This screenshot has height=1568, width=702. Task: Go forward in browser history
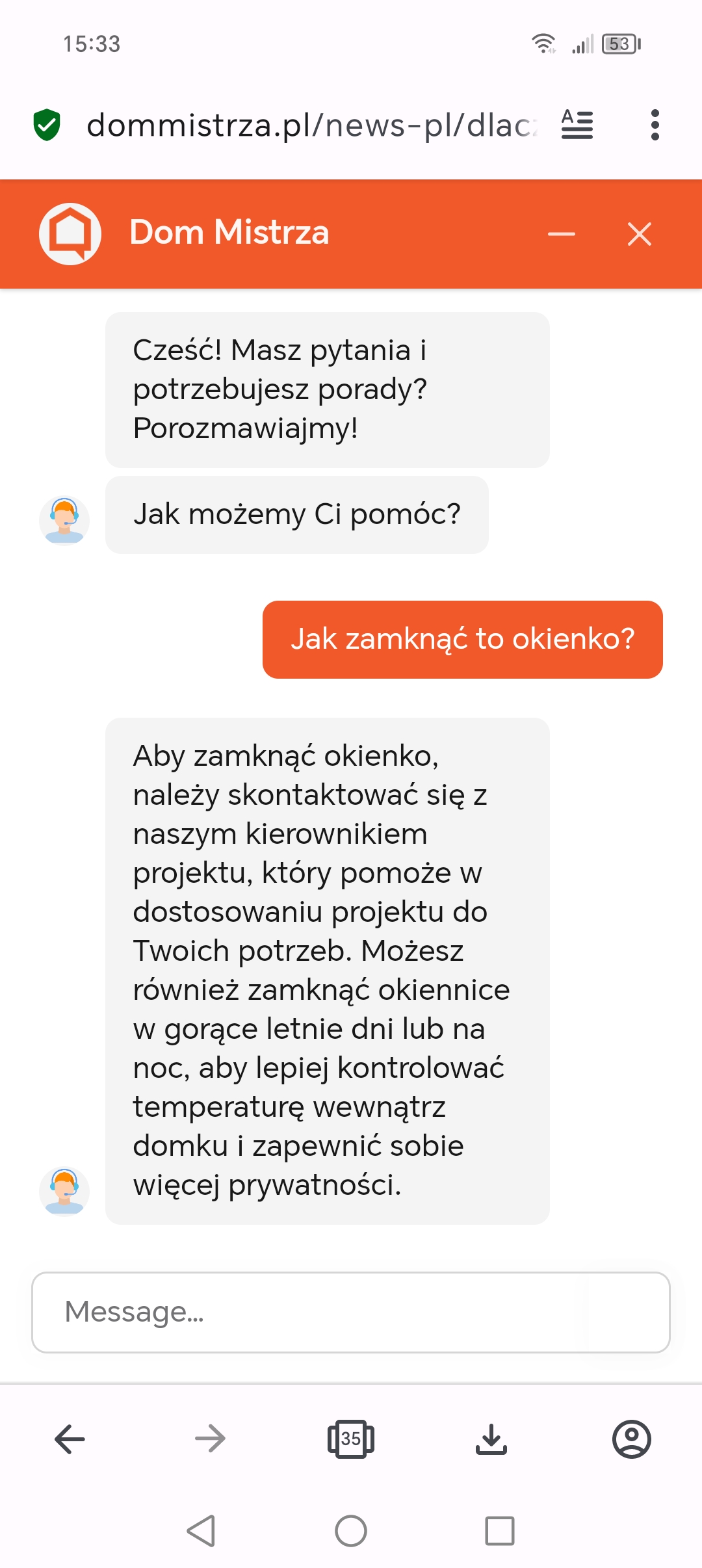tap(210, 1439)
